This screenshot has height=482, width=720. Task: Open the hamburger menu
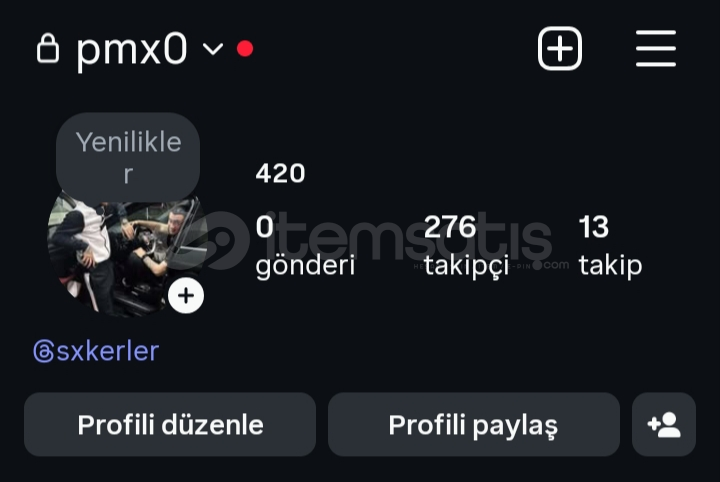(656, 49)
